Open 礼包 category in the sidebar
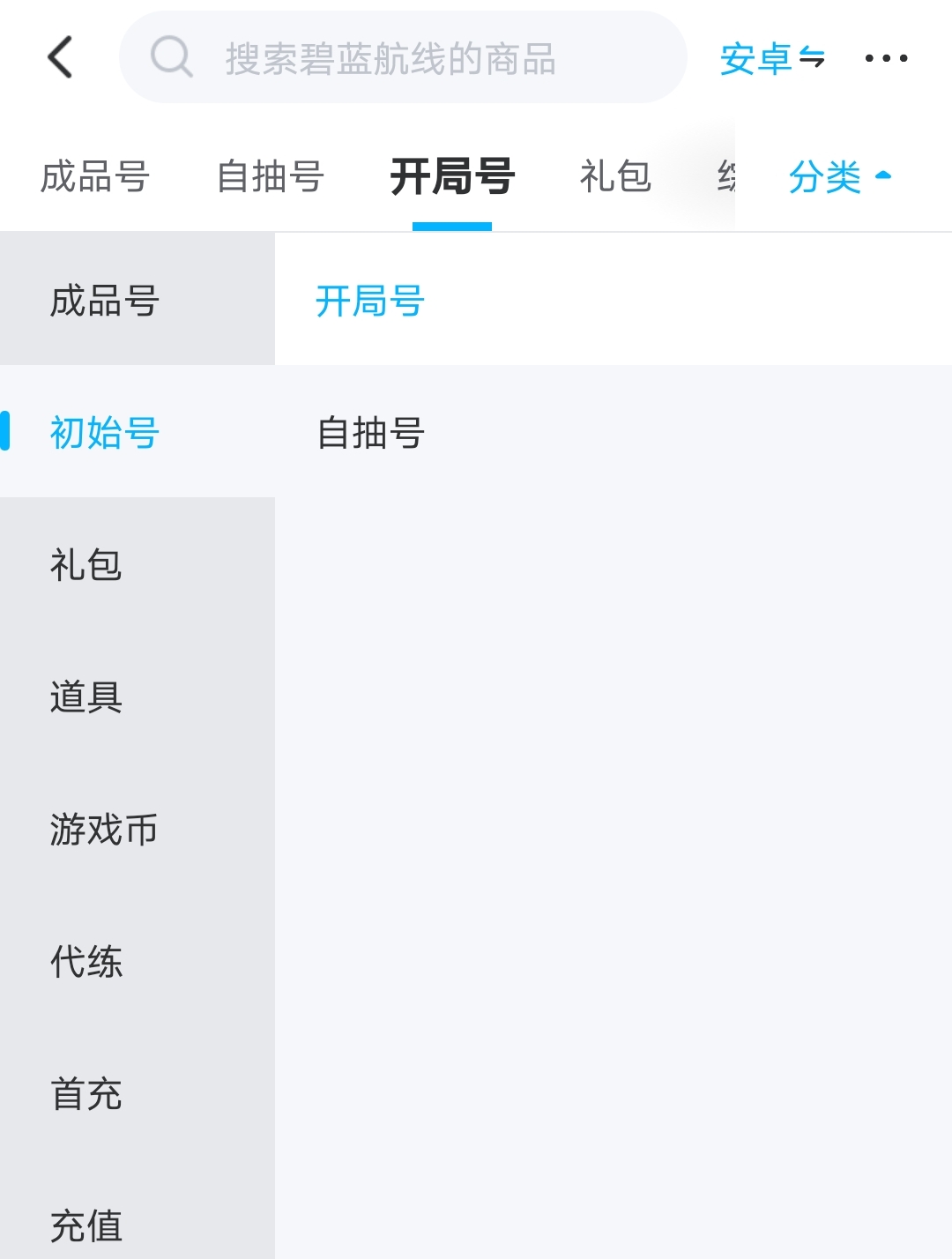 coord(86,565)
